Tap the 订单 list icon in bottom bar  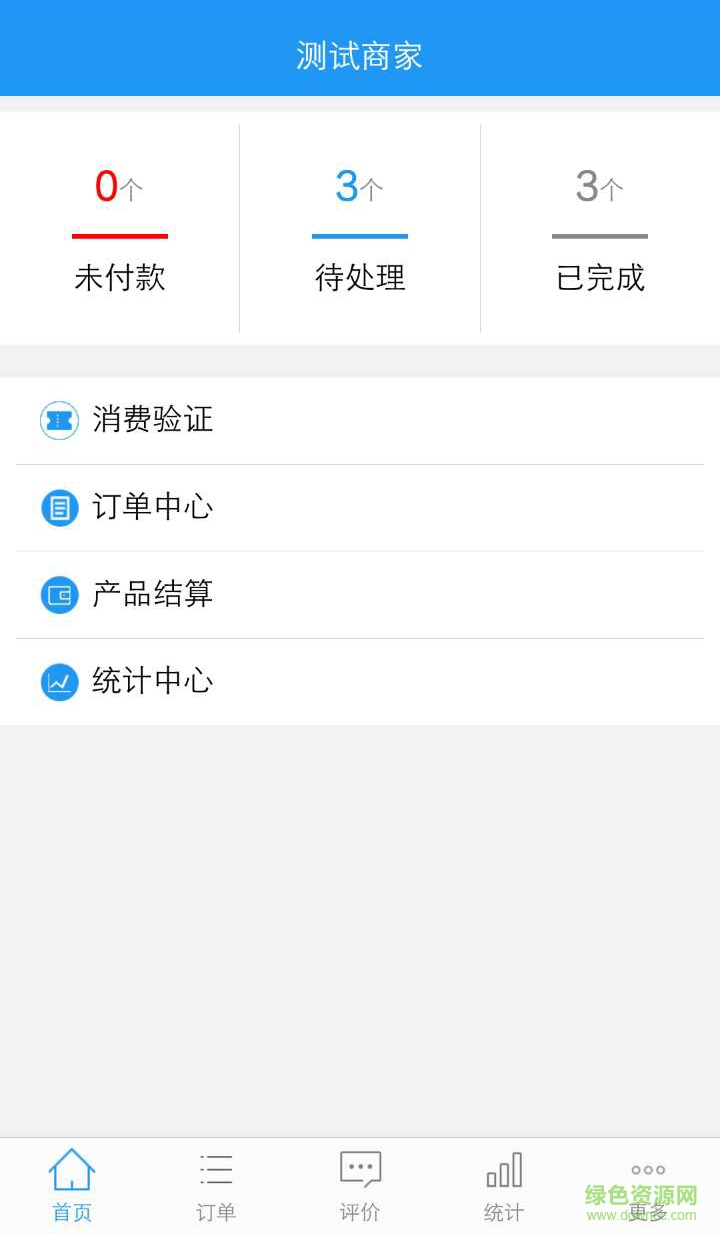[x=215, y=1167]
